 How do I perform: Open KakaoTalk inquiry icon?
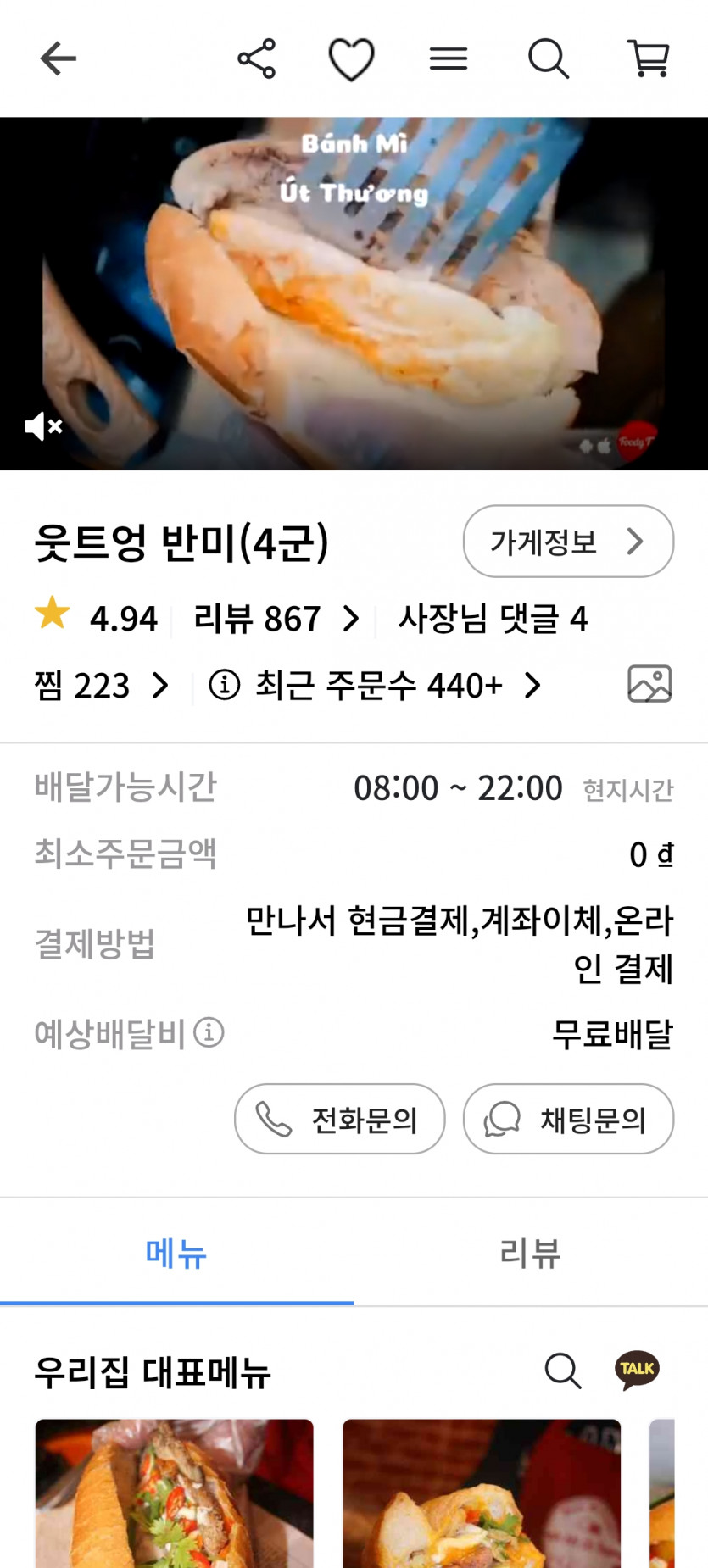click(x=637, y=1370)
